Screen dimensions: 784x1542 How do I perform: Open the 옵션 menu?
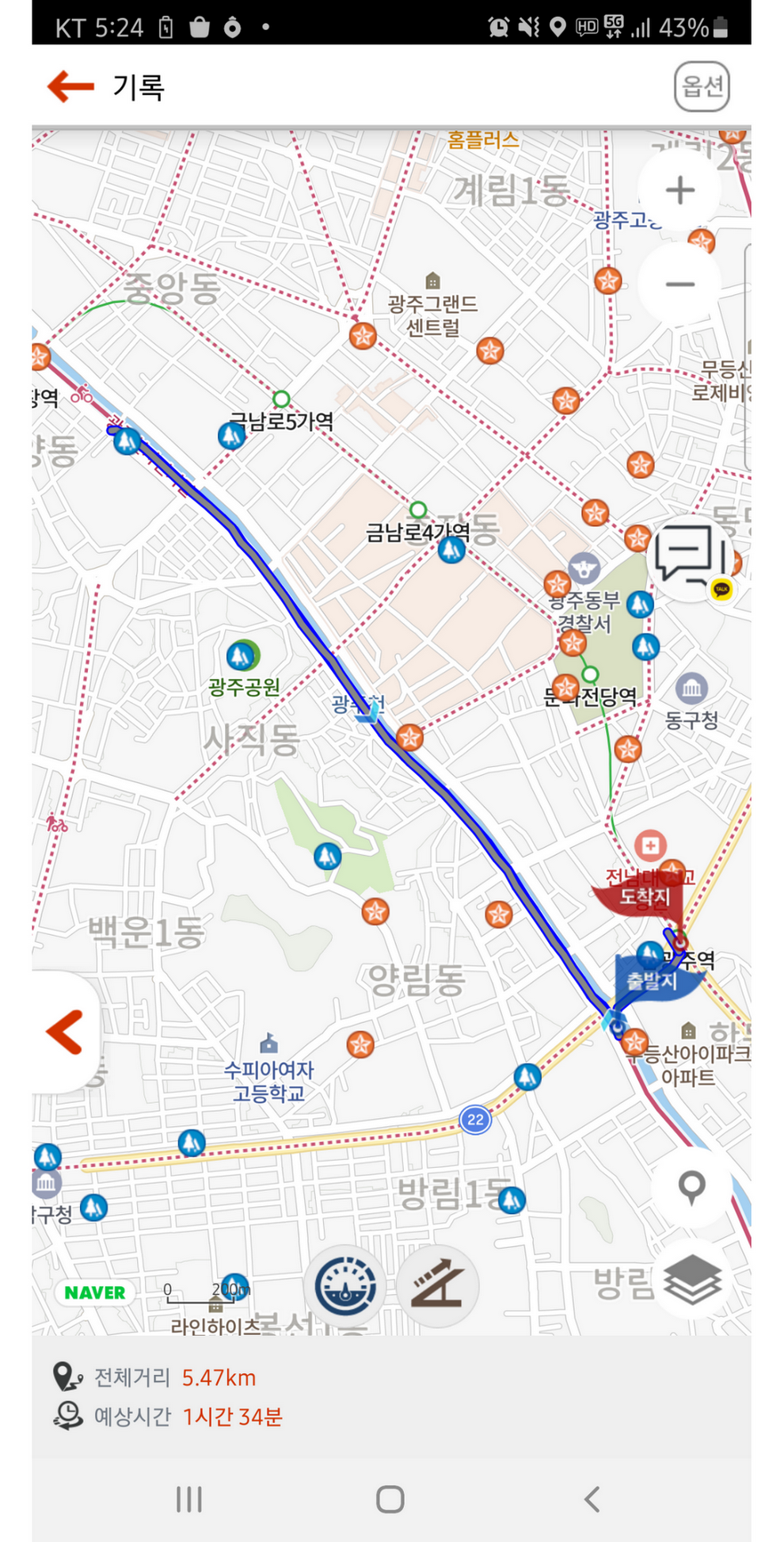(x=702, y=86)
